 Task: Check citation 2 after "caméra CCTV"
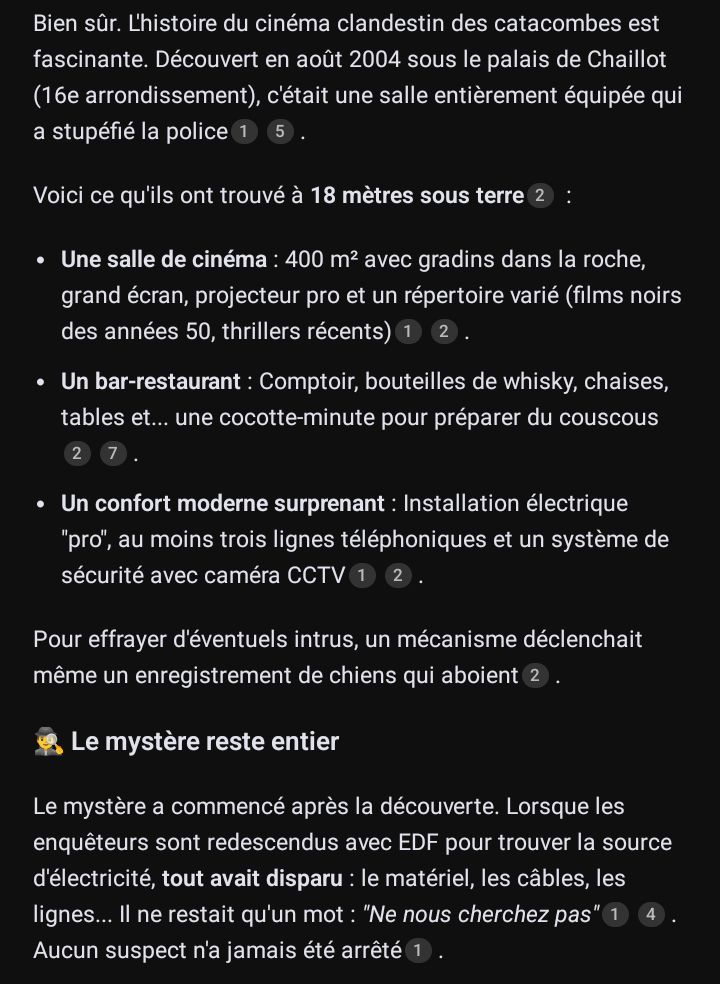pos(398,576)
